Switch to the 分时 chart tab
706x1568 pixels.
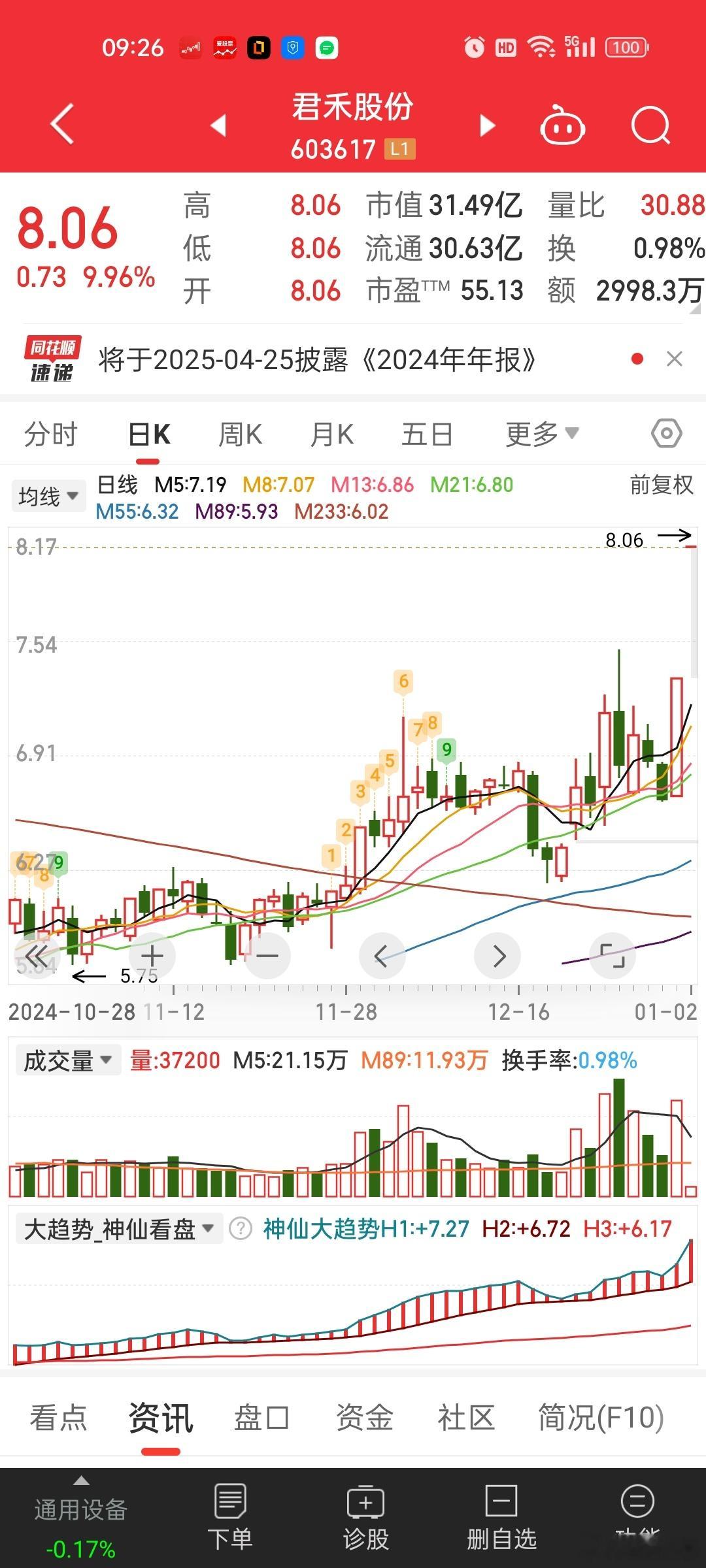tap(51, 434)
